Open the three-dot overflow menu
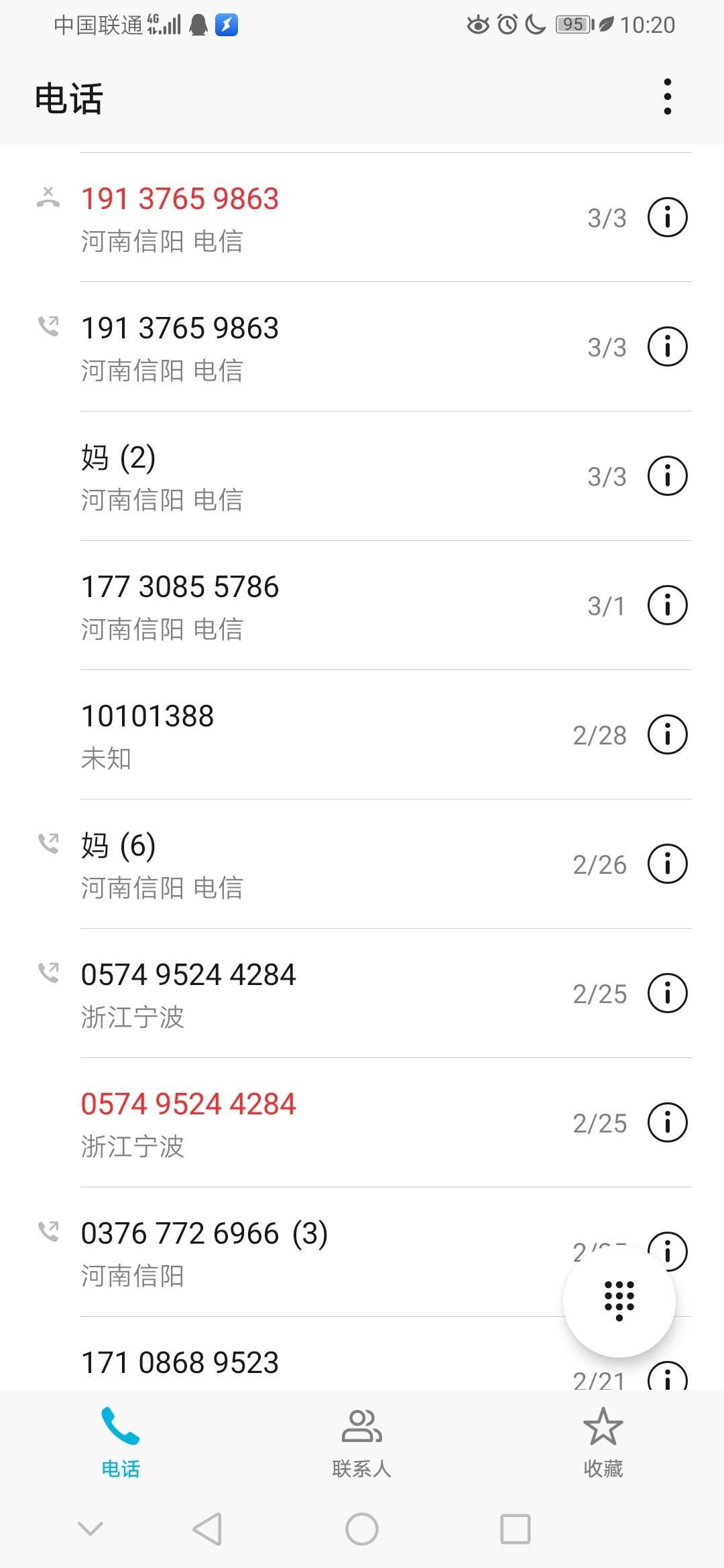 point(667,97)
